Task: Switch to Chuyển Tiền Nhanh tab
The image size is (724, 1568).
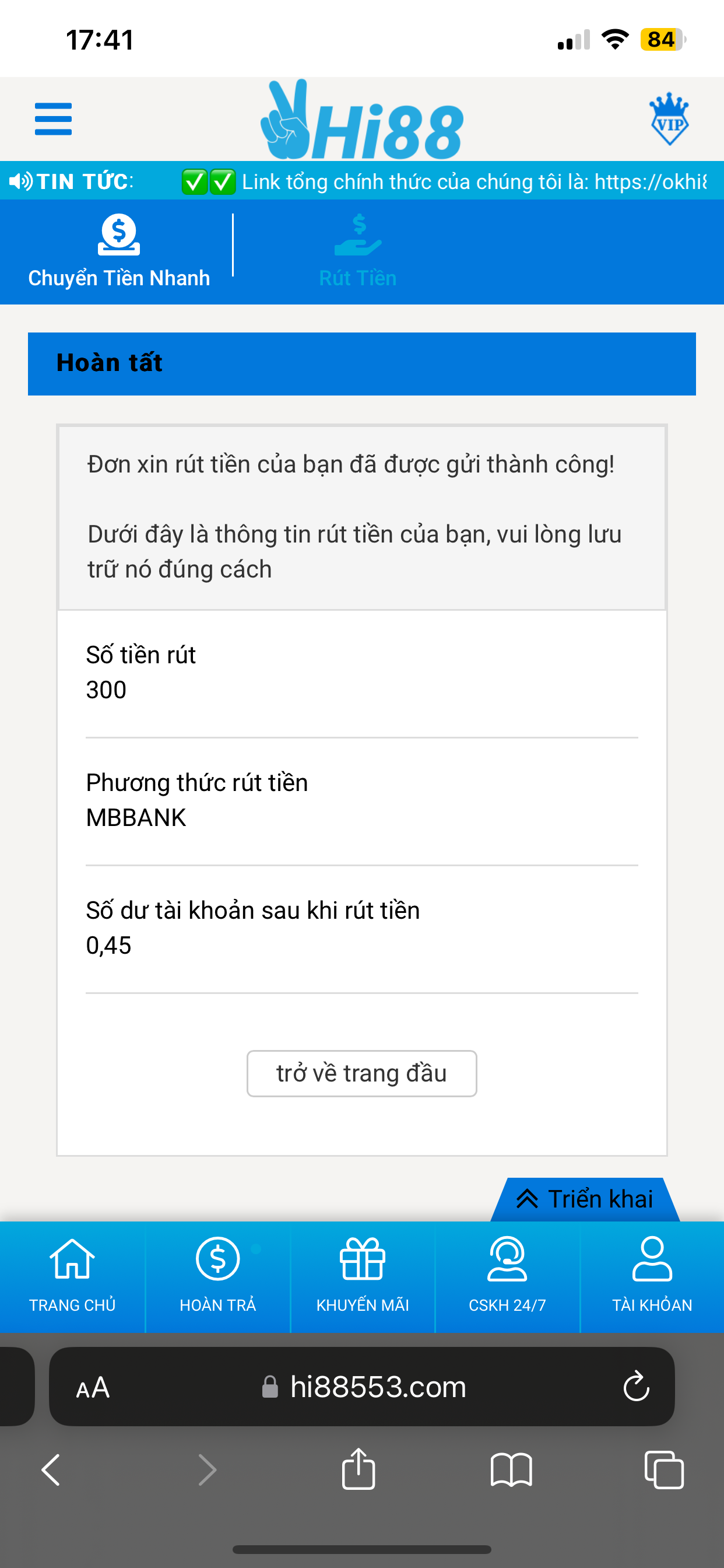Action: 119,251
